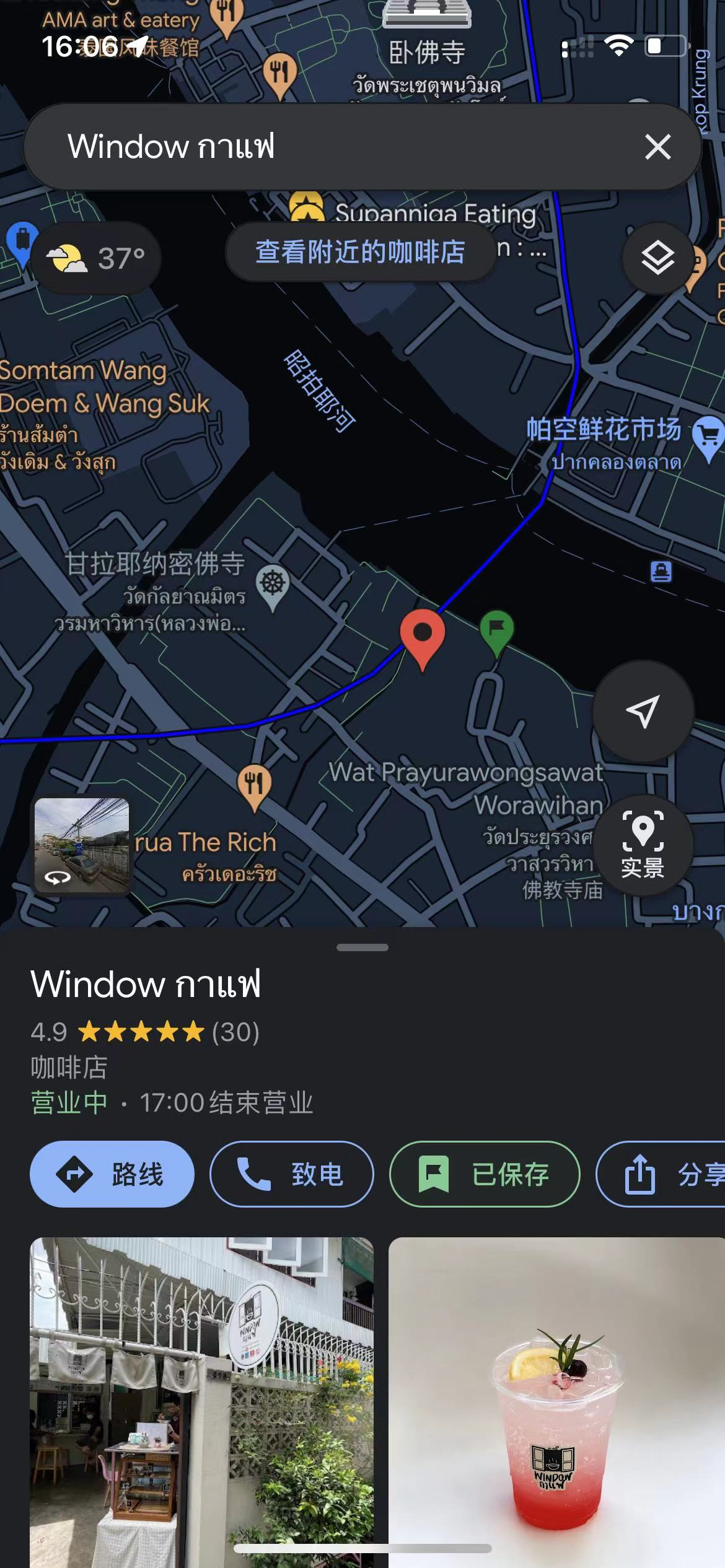Get directions with 路线 button
Image resolution: width=725 pixels, height=1568 pixels.
(112, 1174)
